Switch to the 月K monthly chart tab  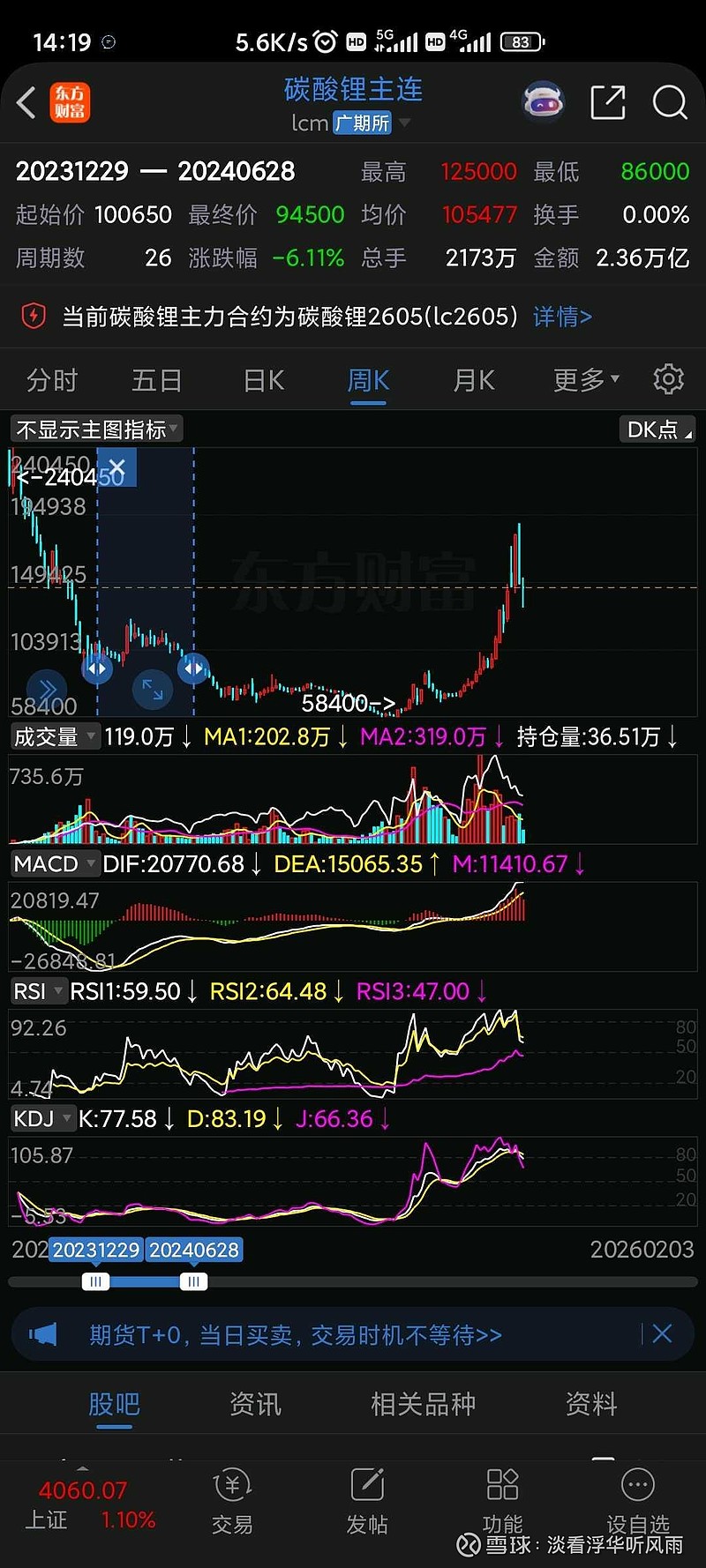[x=473, y=379]
